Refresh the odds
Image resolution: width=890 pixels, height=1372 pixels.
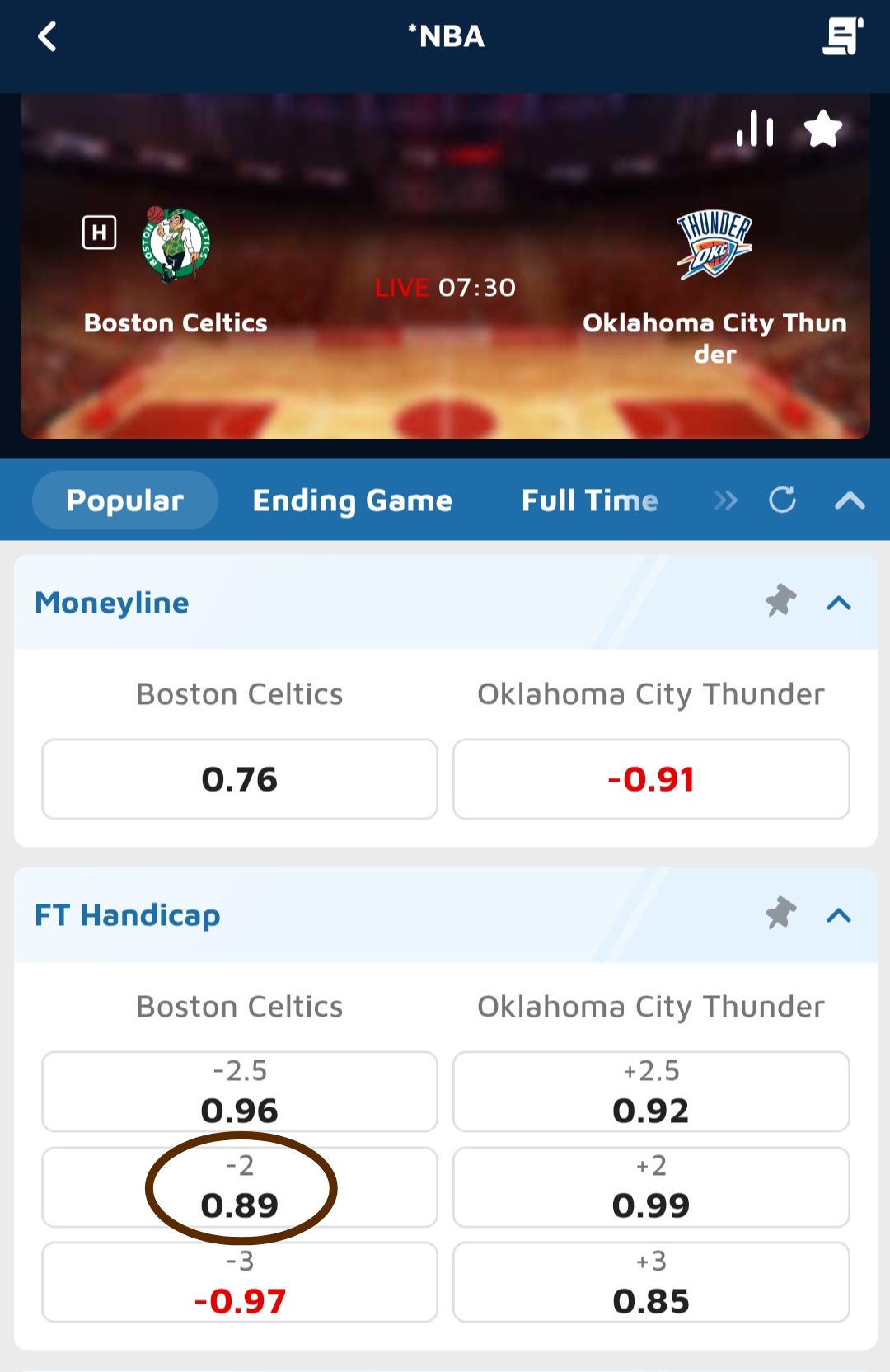[782, 500]
